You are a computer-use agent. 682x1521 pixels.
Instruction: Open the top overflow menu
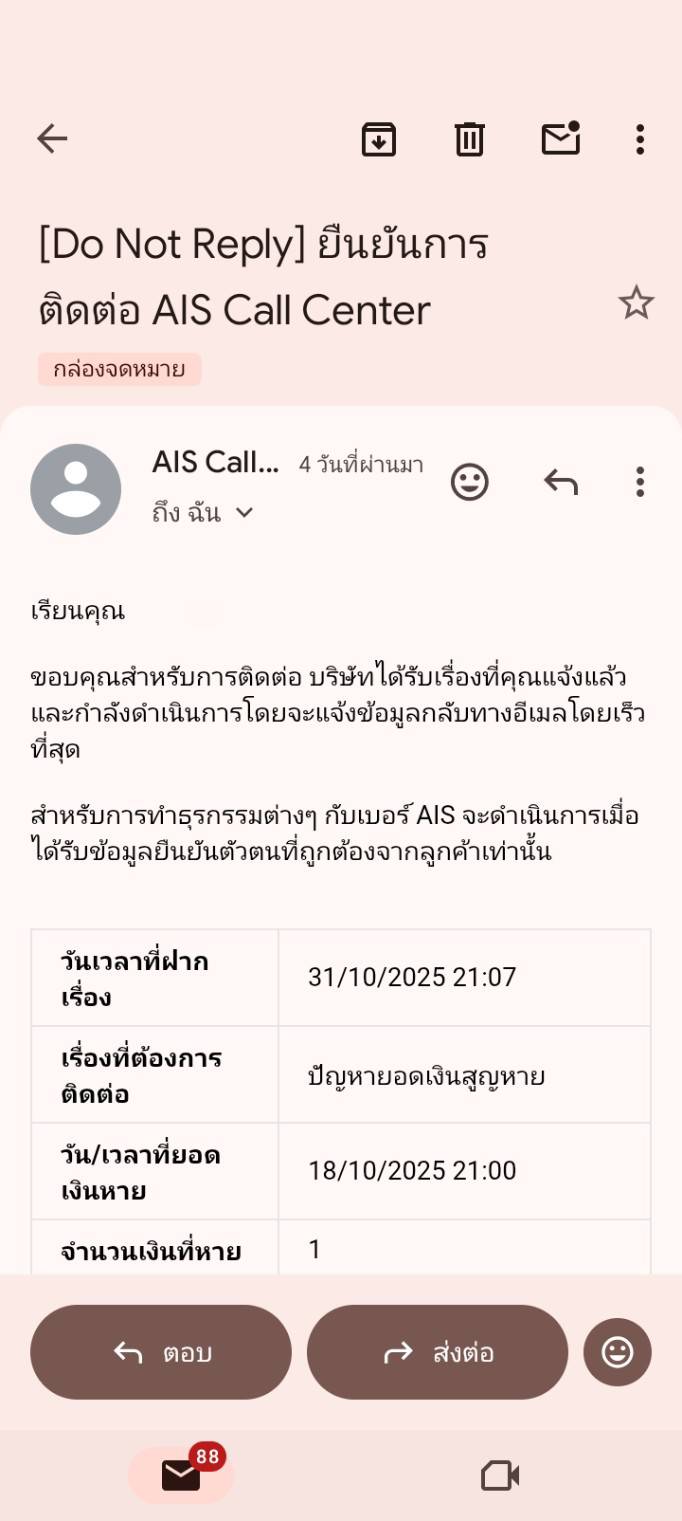(x=640, y=139)
